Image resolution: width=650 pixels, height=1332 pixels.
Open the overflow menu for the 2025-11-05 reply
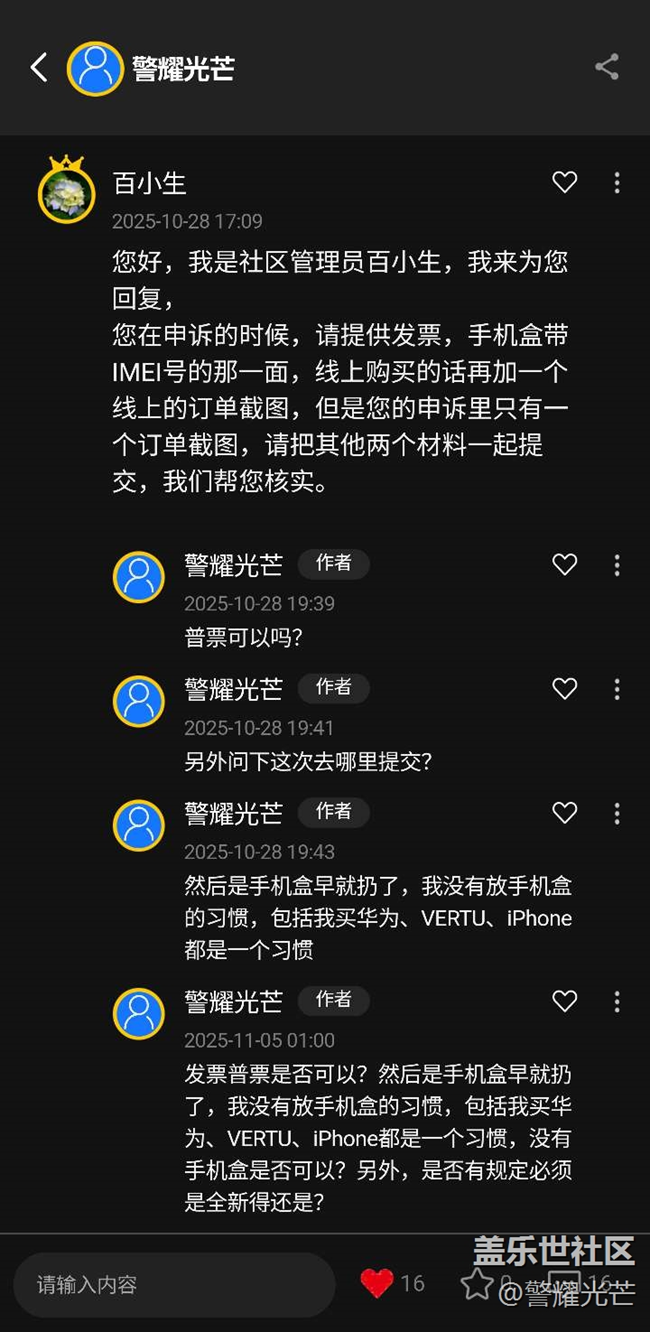(617, 1001)
